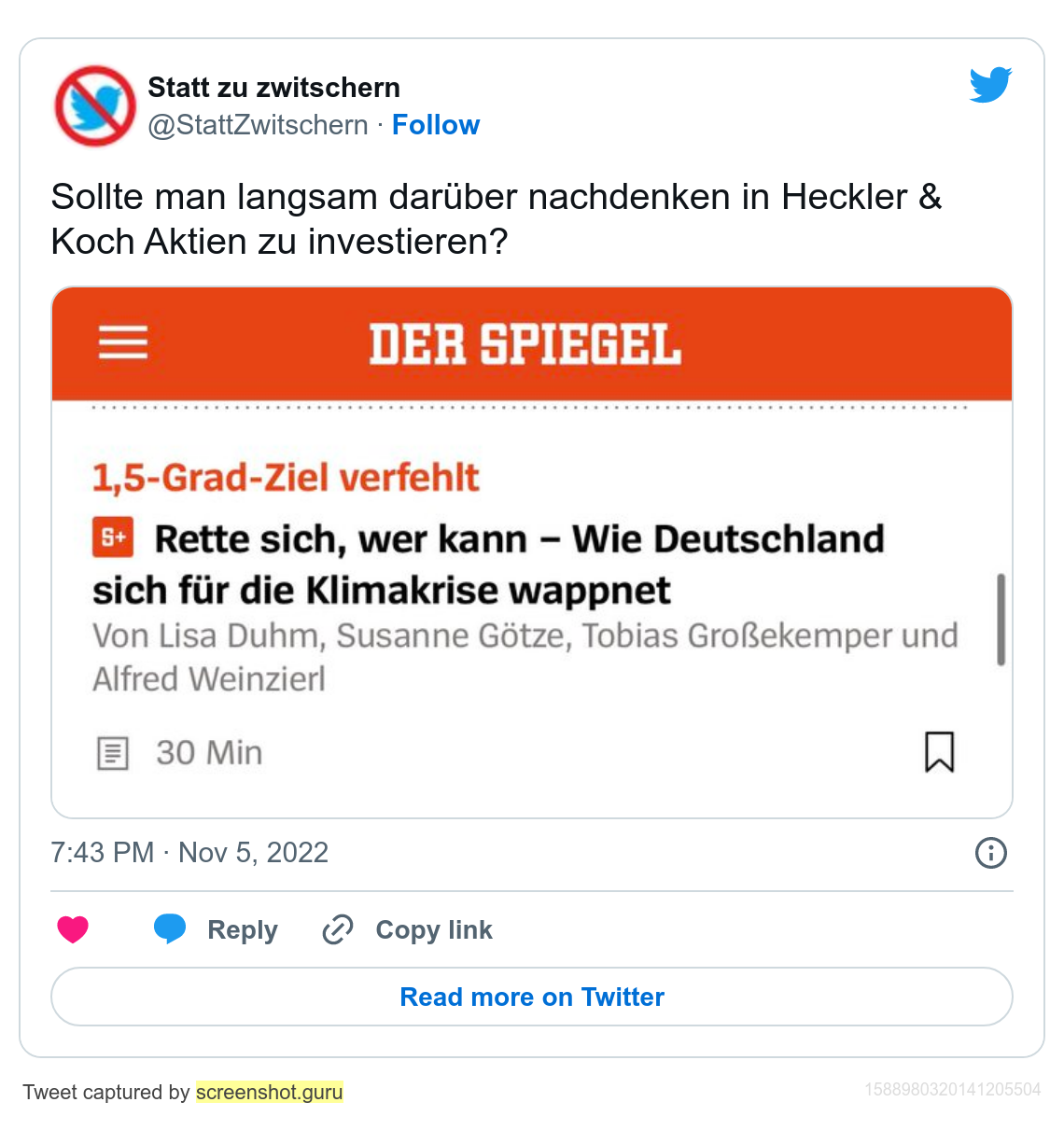
Task: Open the Twitter bird logo
Action: [x=990, y=85]
